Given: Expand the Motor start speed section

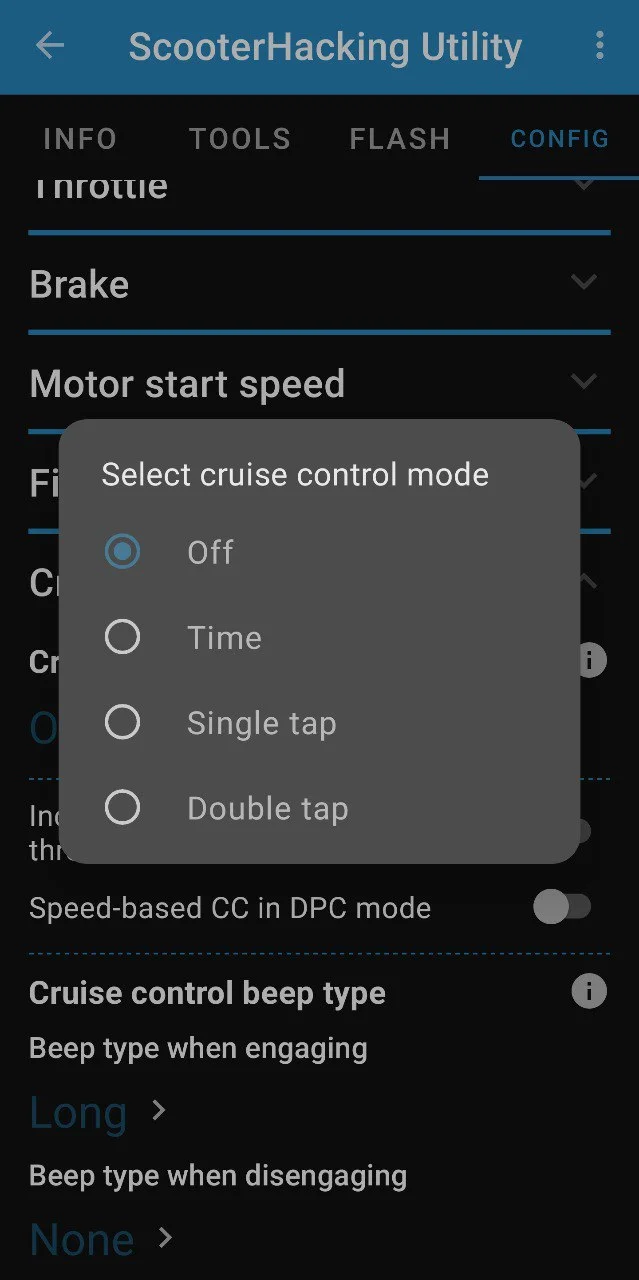Looking at the screenshot, I should pos(320,384).
